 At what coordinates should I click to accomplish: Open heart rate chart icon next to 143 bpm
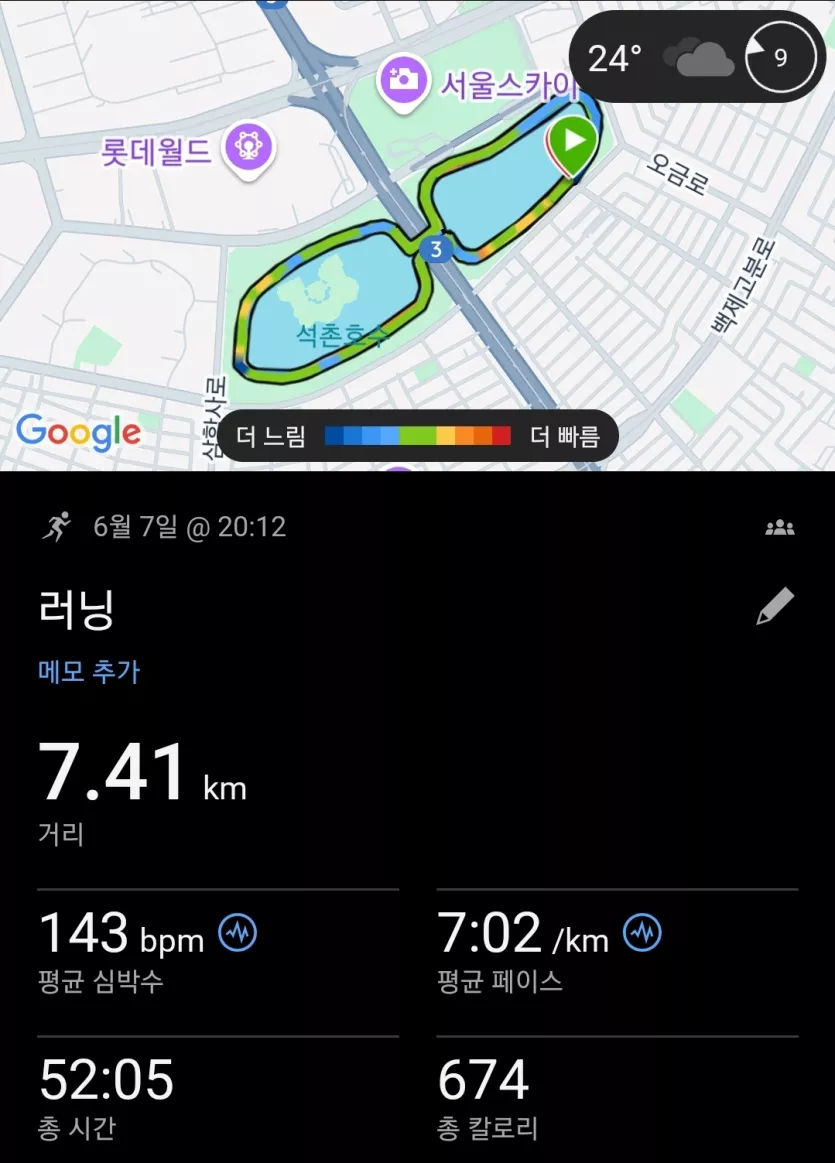[238, 933]
